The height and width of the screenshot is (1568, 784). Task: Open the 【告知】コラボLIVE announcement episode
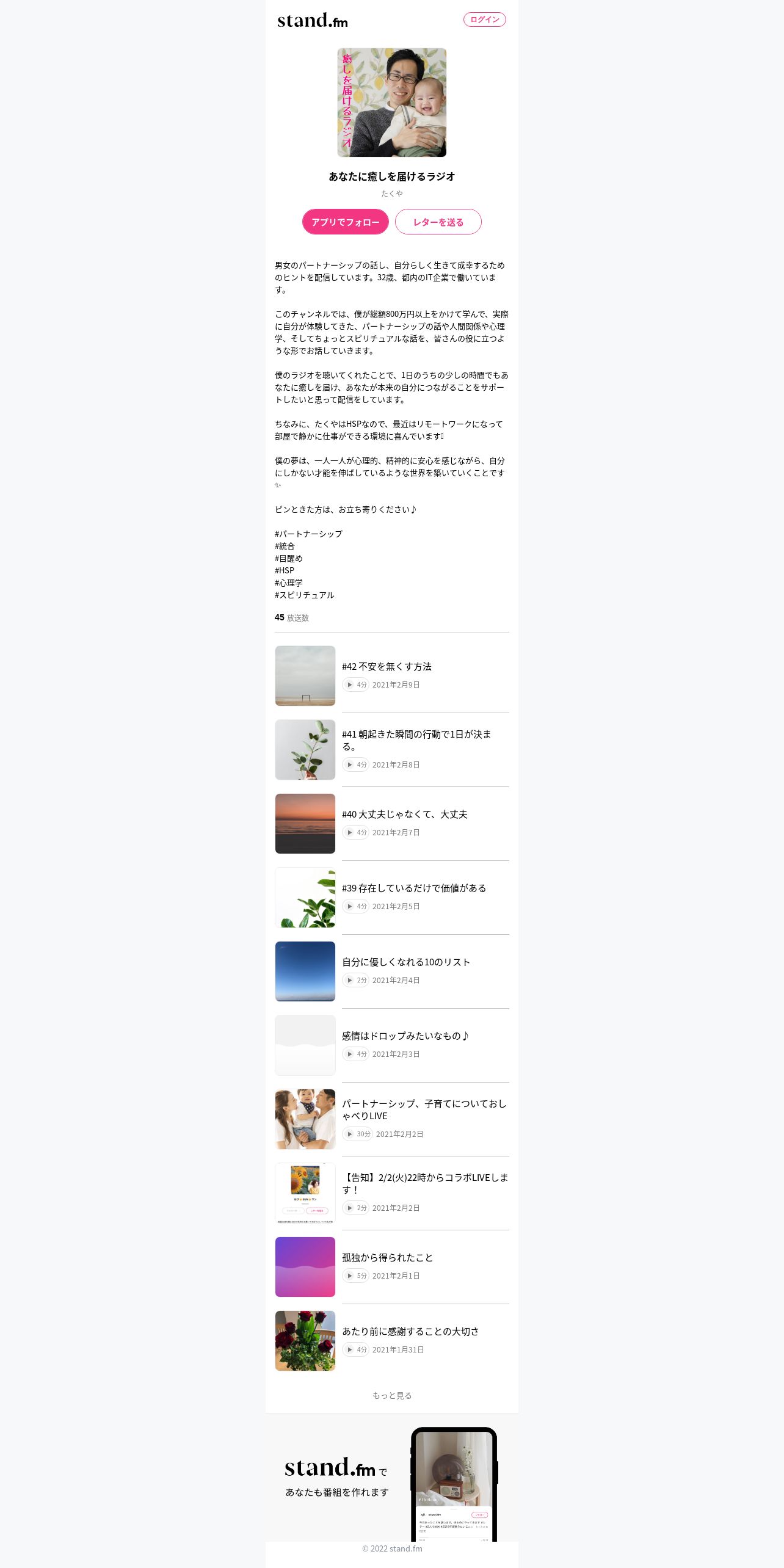click(x=392, y=1193)
